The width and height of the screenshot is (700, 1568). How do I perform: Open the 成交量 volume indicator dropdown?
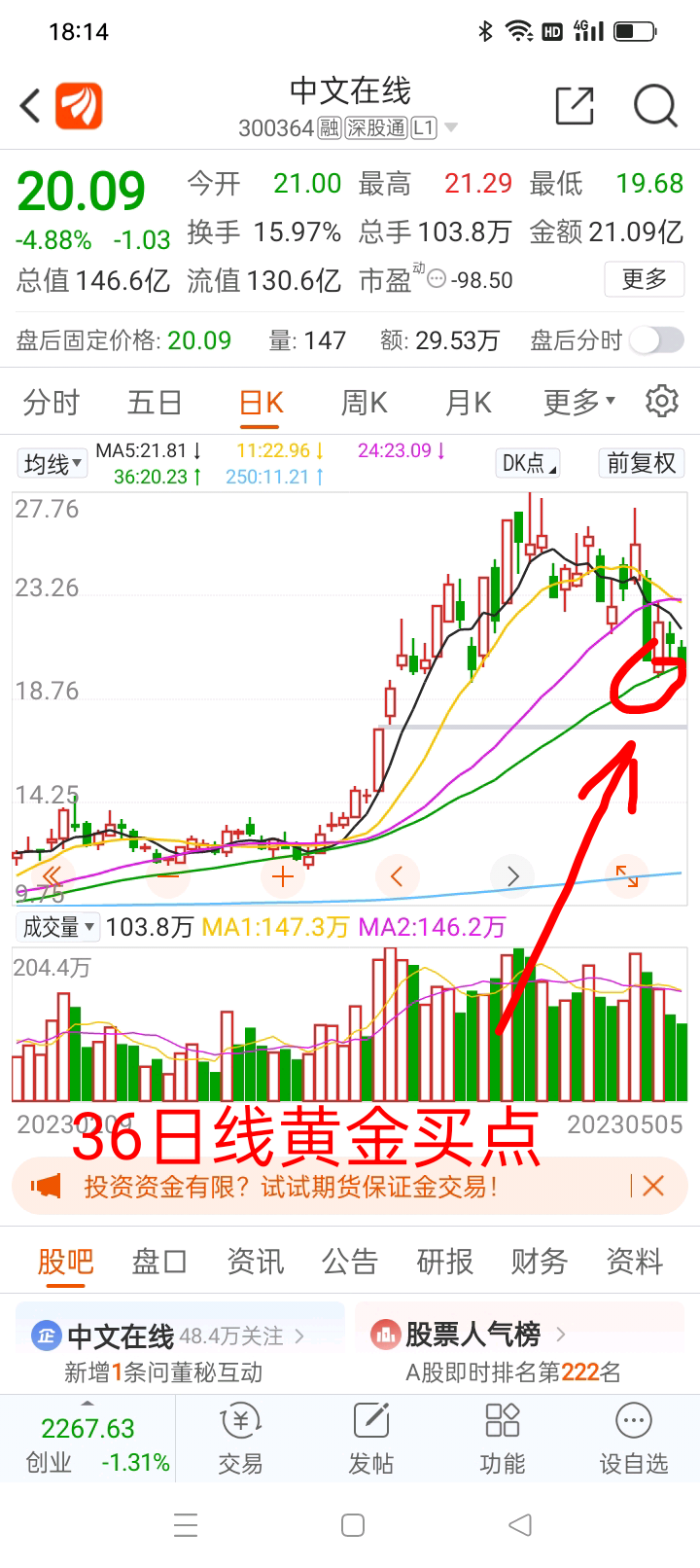point(56,927)
